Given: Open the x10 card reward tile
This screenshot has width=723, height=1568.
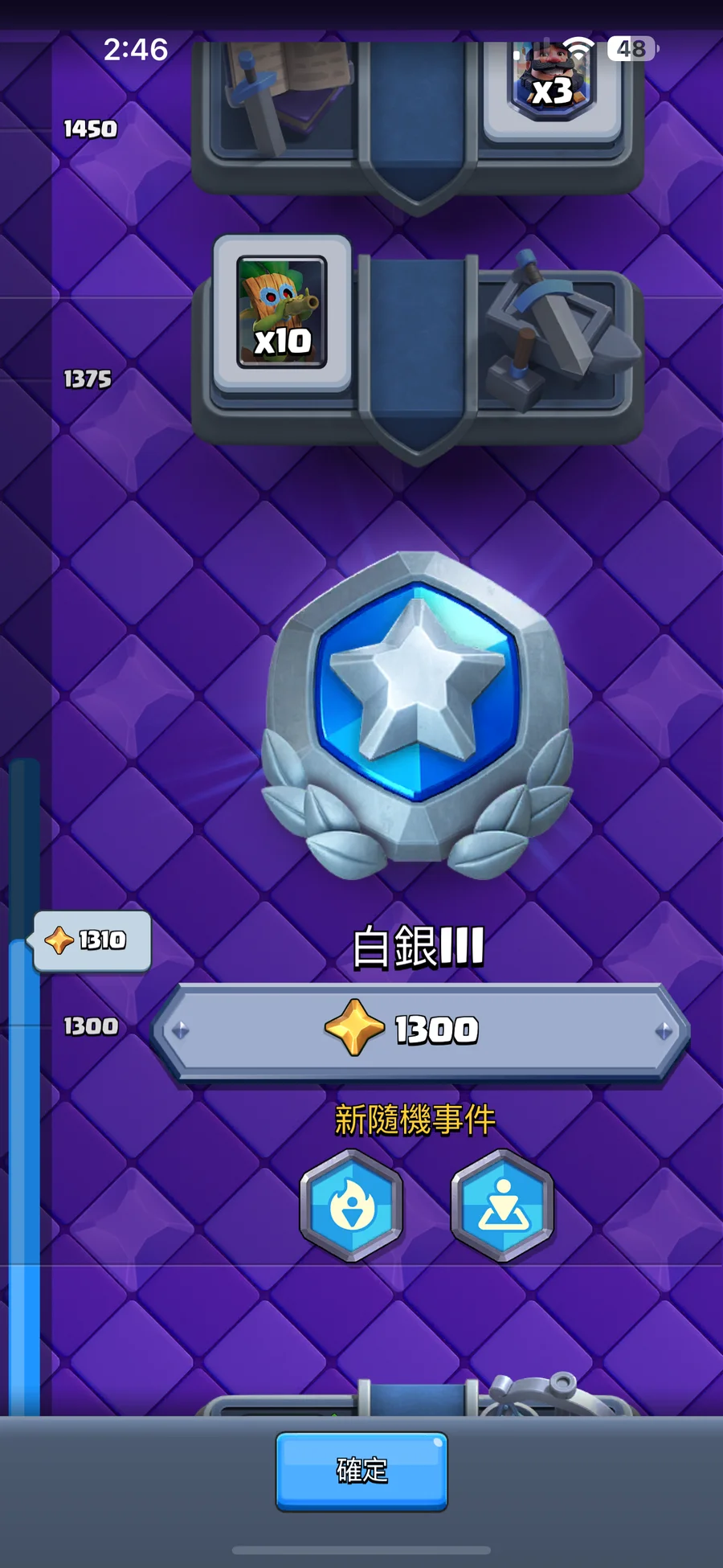Looking at the screenshot, I should point(282,313).
